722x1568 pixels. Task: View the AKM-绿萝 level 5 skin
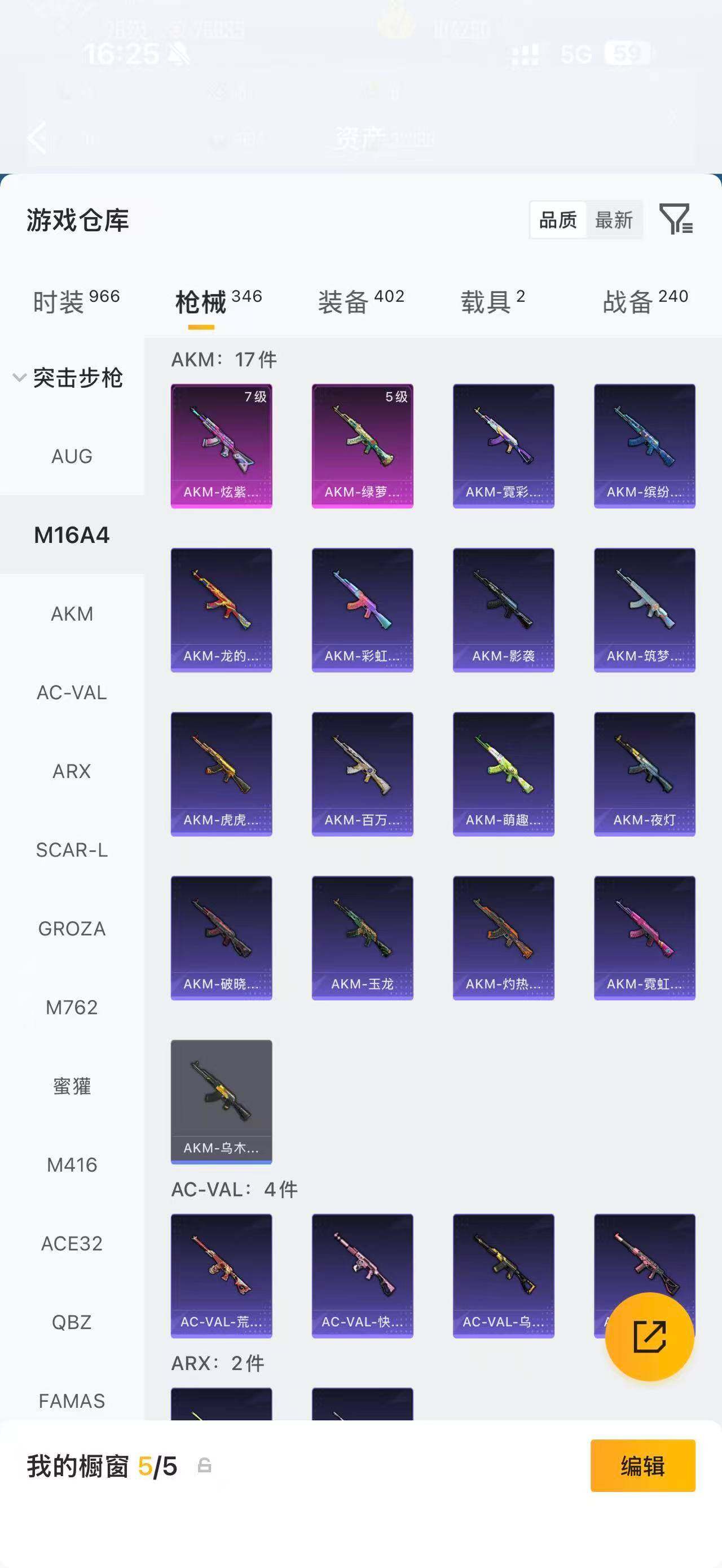362,445
